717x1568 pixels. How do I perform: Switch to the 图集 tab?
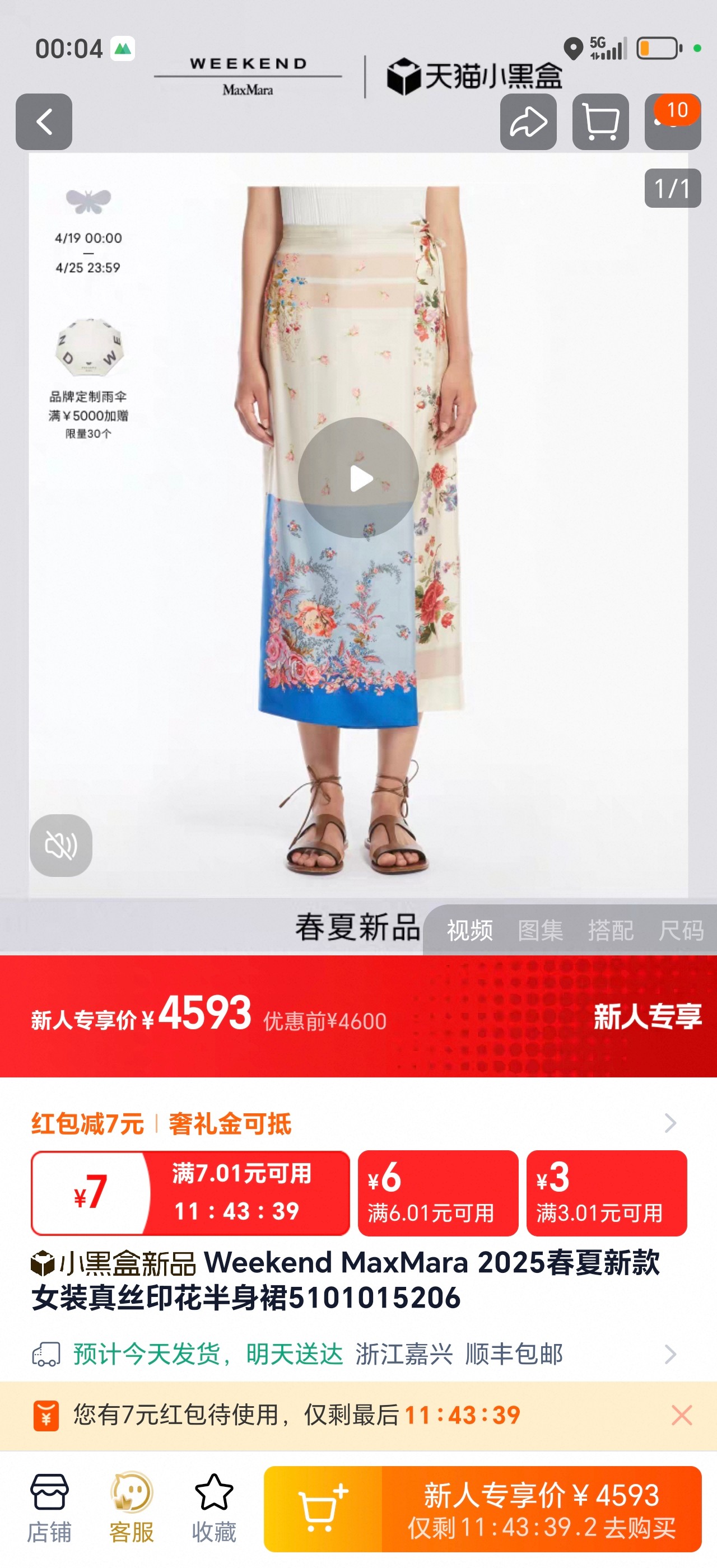coord(540,930)
